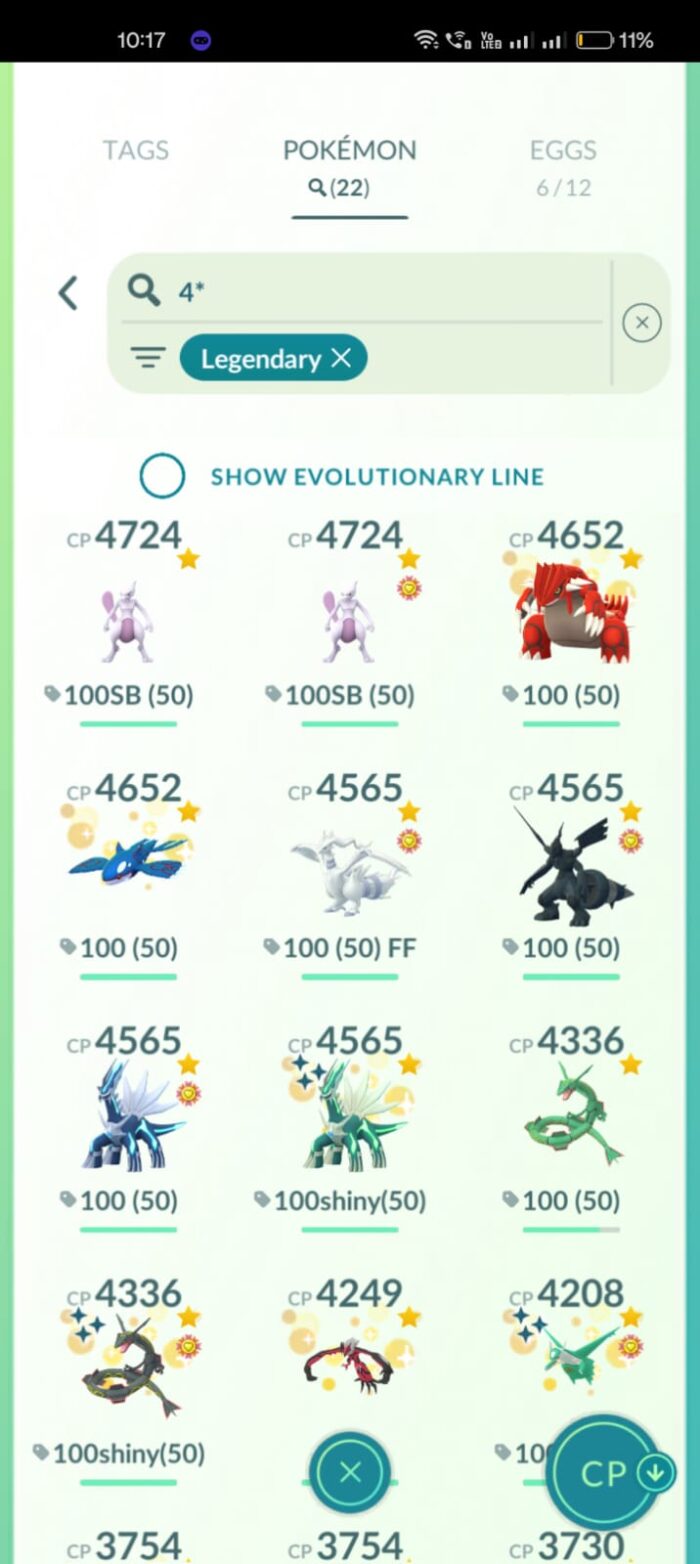Screen dimensions: 700x1564
Task: Change sort order via CP button
Action: point(606,1472)
